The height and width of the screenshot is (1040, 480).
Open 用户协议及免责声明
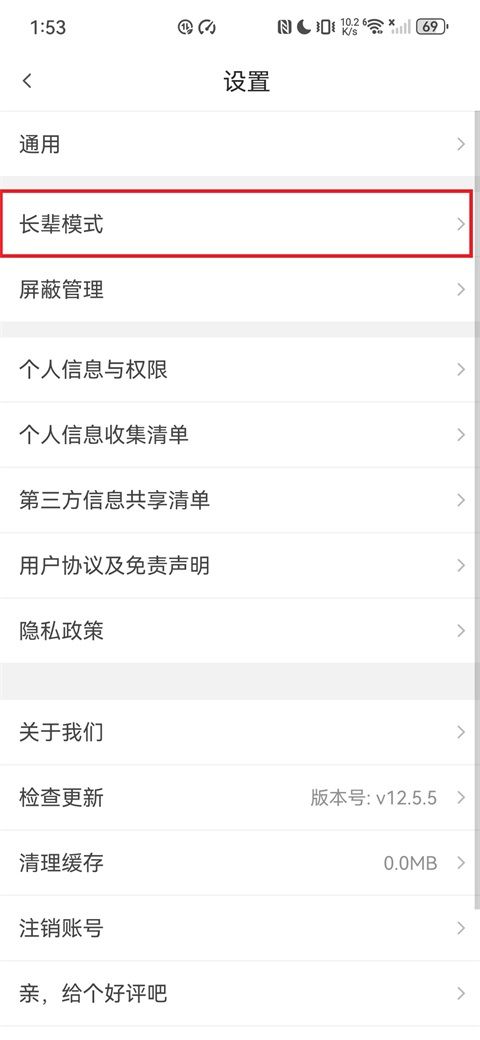[238, 565]
